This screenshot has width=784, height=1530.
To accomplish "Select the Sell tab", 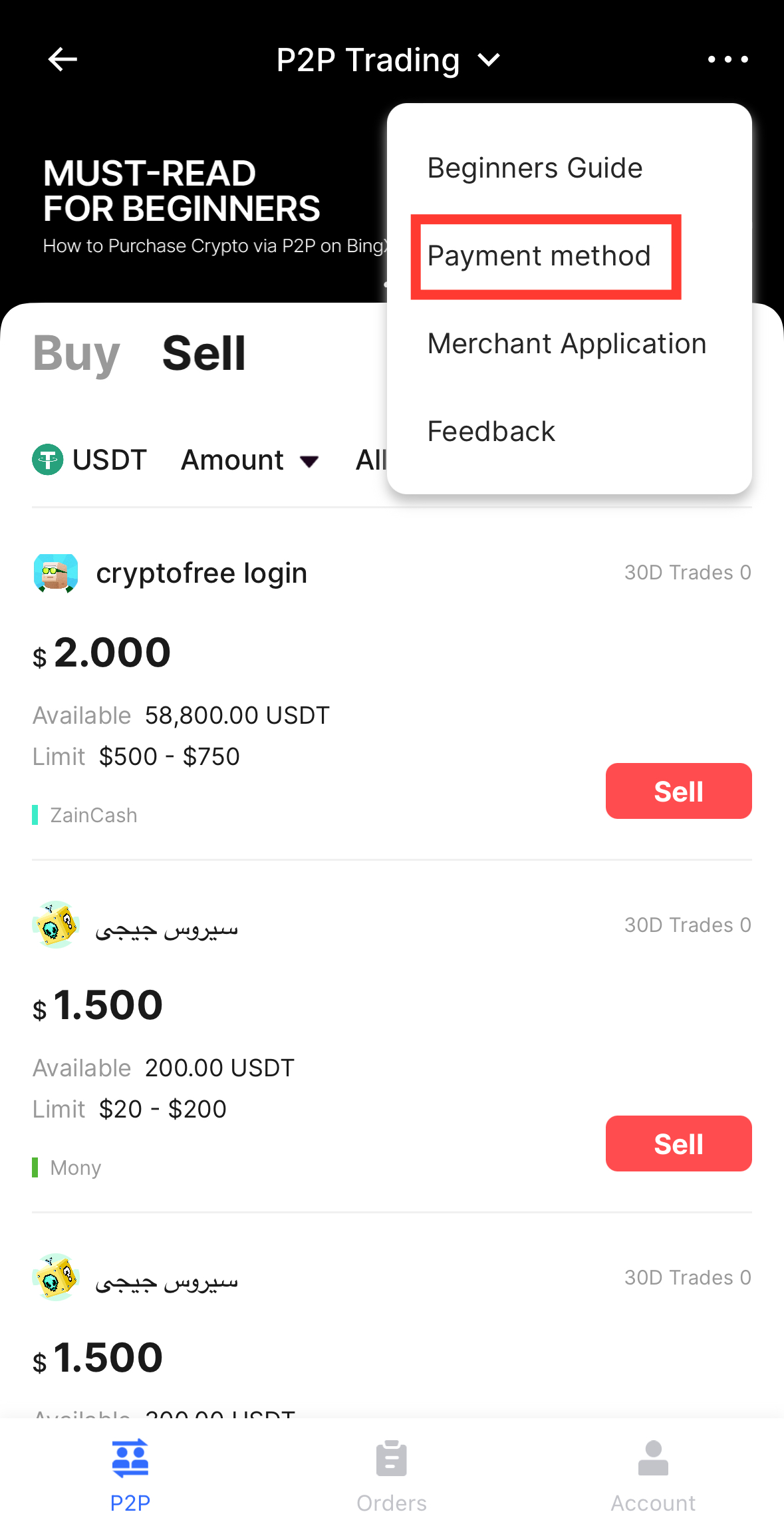I will tap(203, 353).
